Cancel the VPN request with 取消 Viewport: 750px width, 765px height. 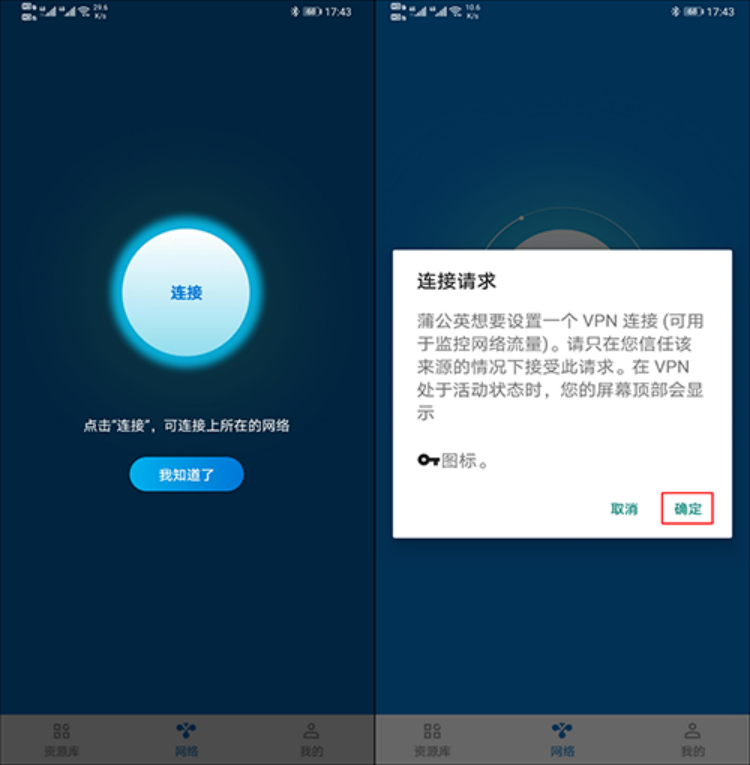[624, 508]
